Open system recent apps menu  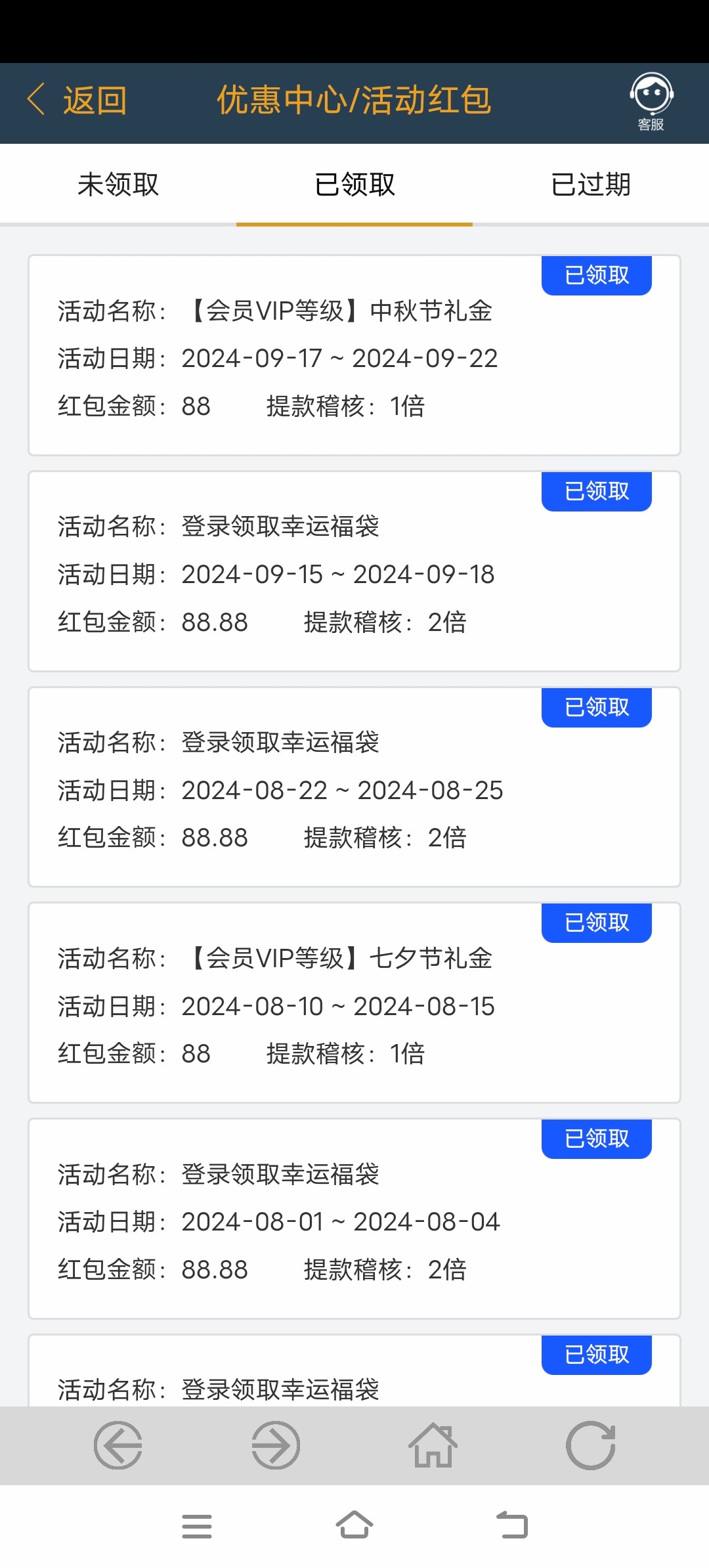coord(197,1526)
